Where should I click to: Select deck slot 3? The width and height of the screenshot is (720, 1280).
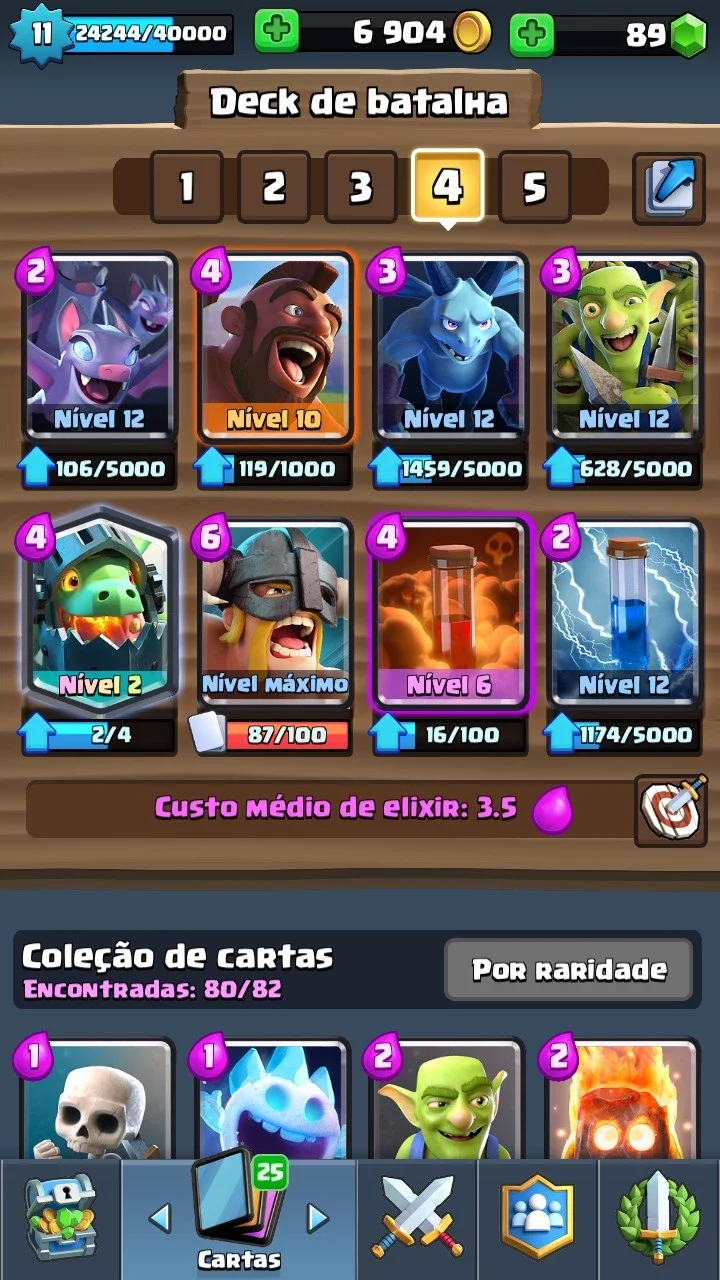pyautogui.click(x=360, y=187)
